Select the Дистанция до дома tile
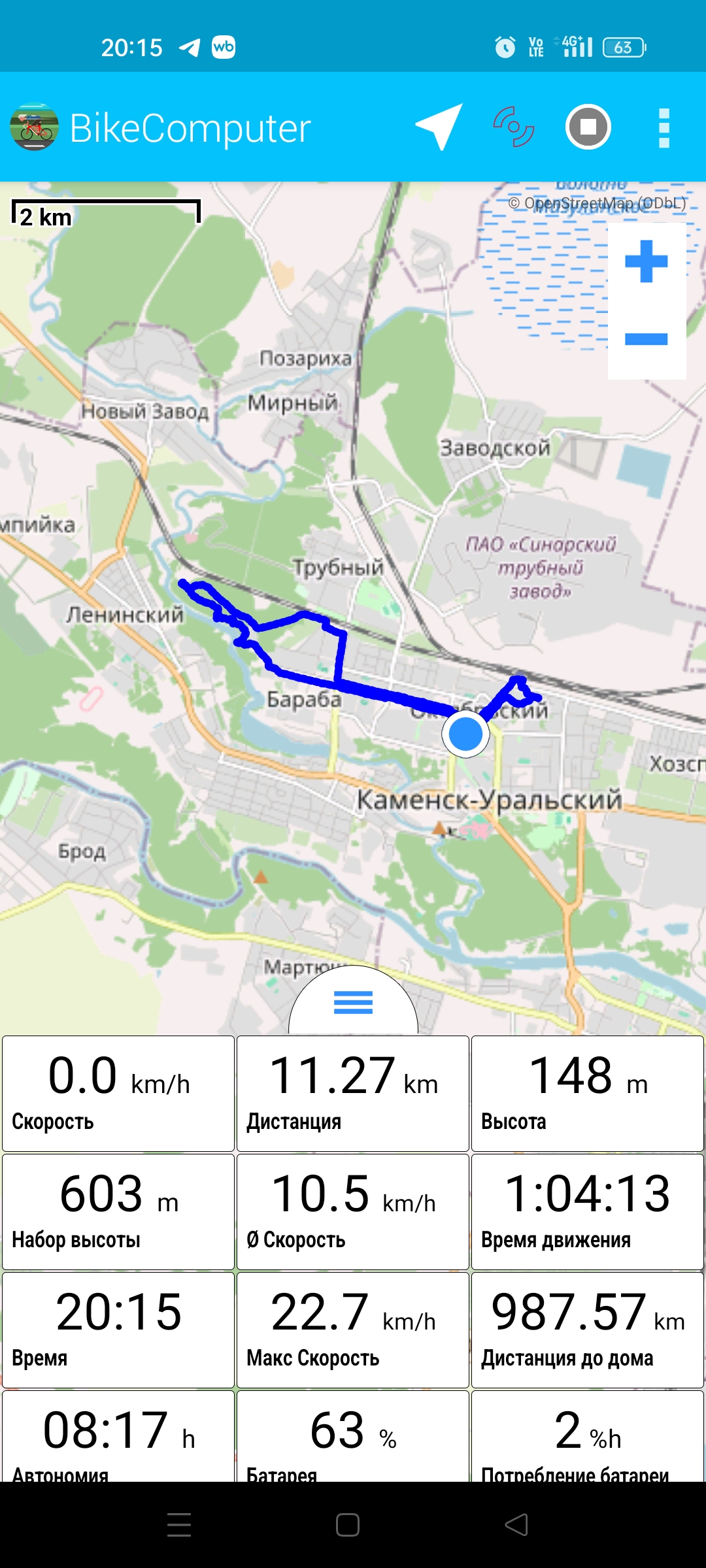 tap(587, 1330)
